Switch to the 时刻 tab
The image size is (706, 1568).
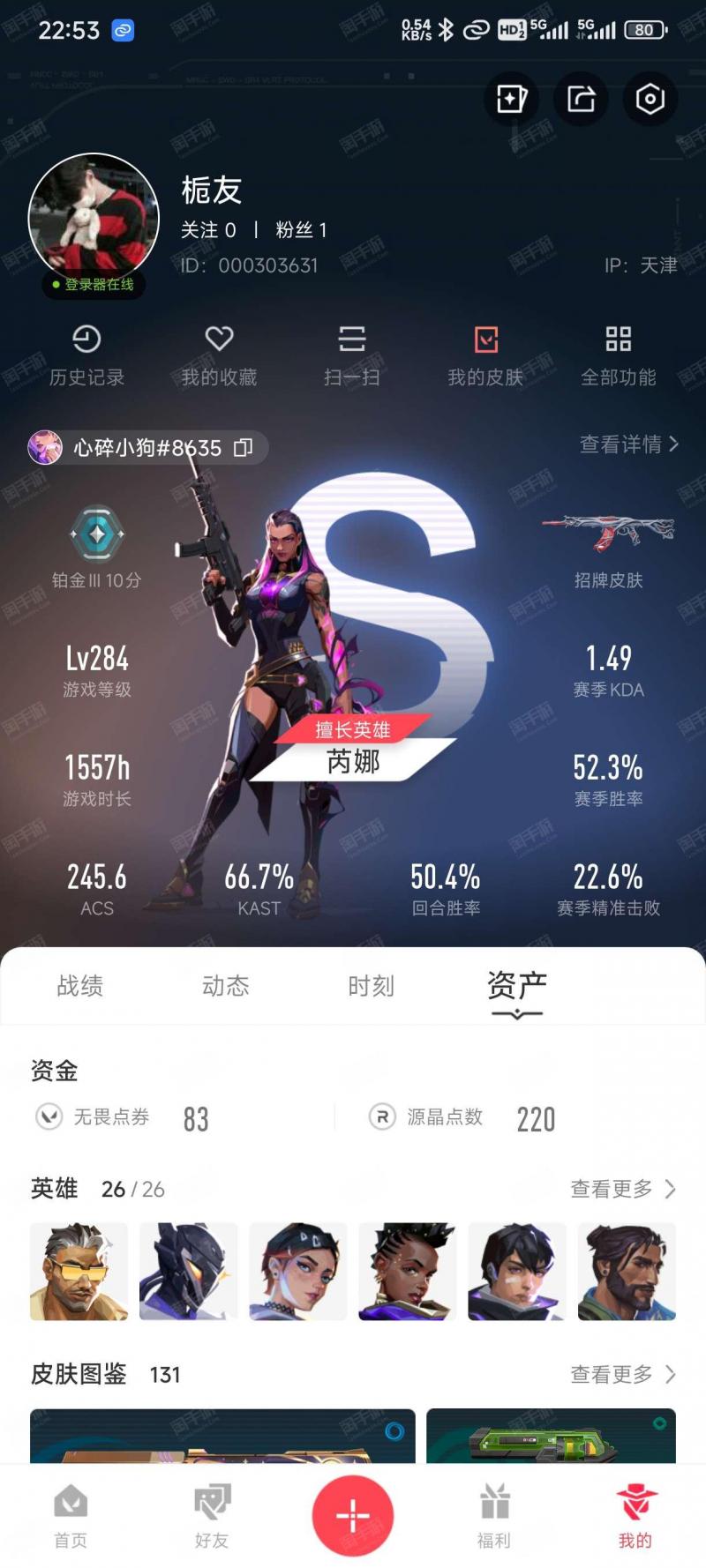[x=372, y=986]
